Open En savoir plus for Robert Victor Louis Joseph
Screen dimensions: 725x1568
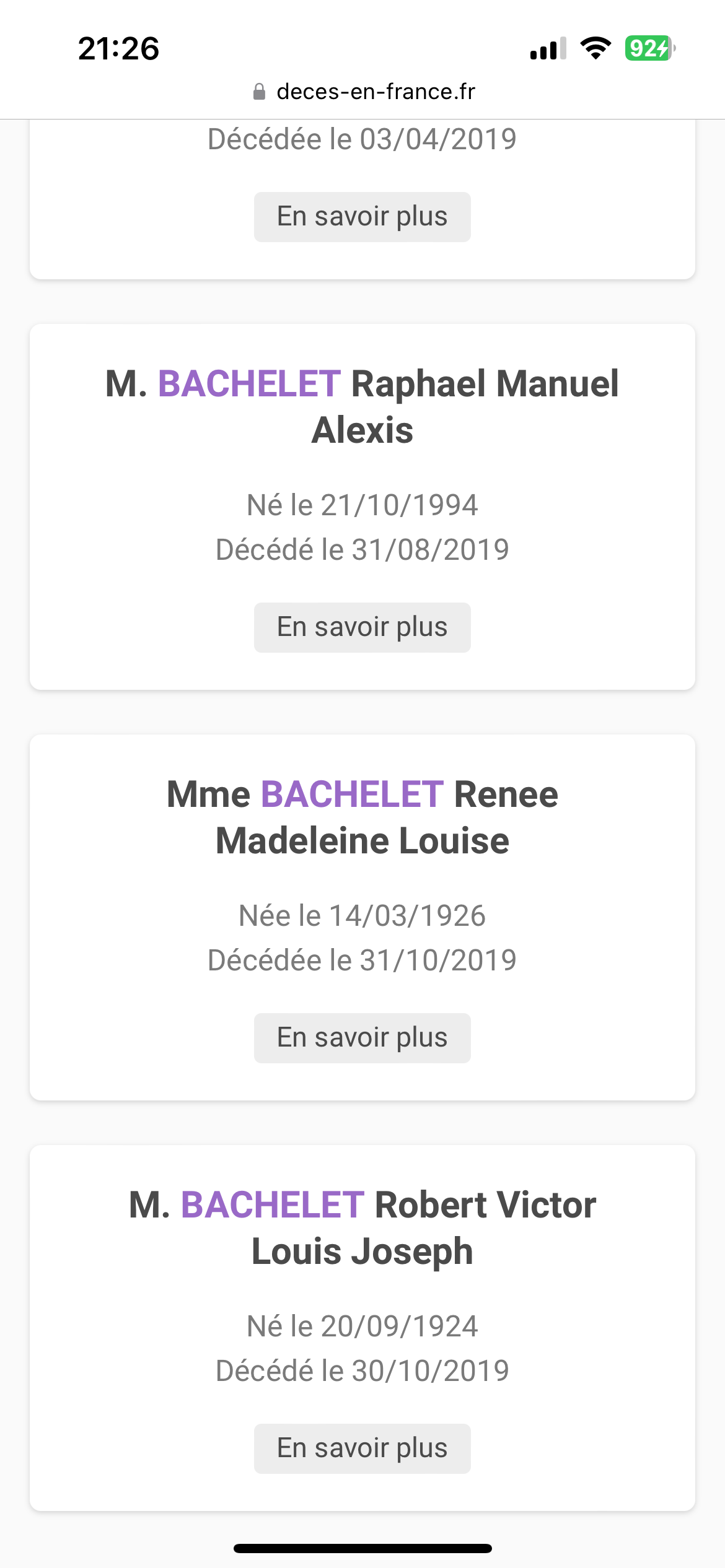pyautogui.click(x=362, y=1448)
